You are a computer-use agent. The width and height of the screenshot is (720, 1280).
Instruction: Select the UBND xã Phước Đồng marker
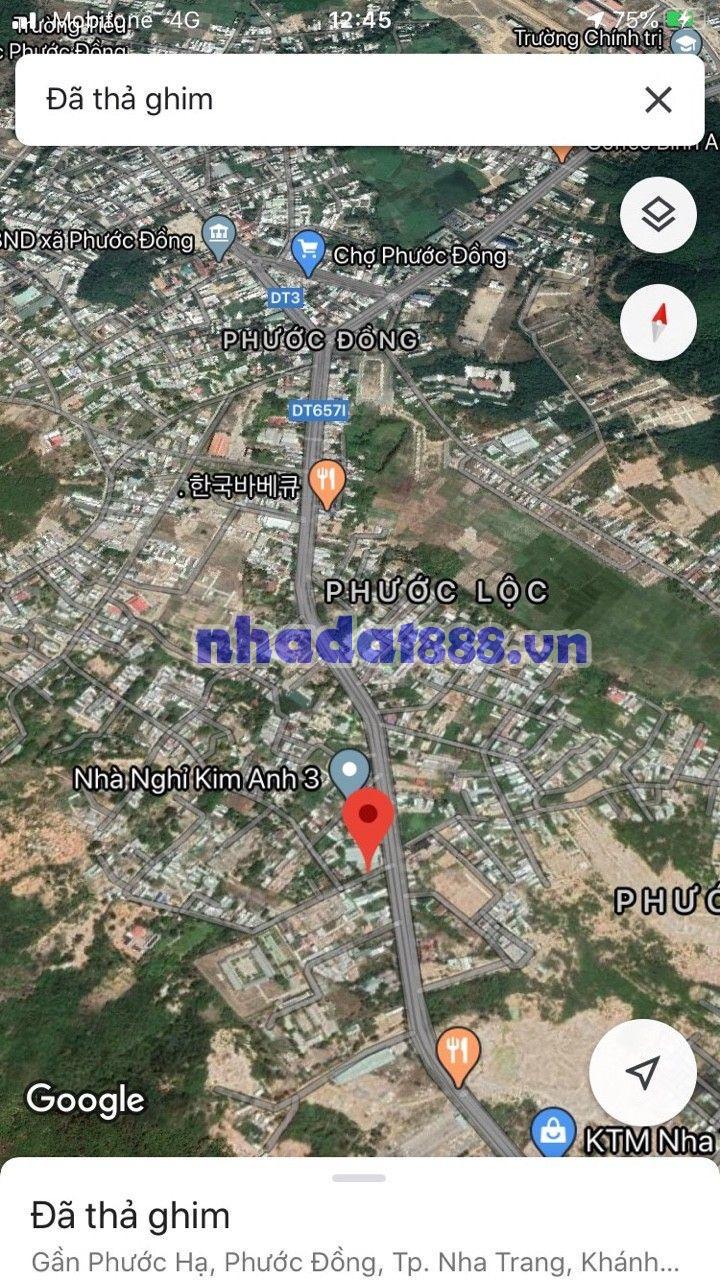218,237
